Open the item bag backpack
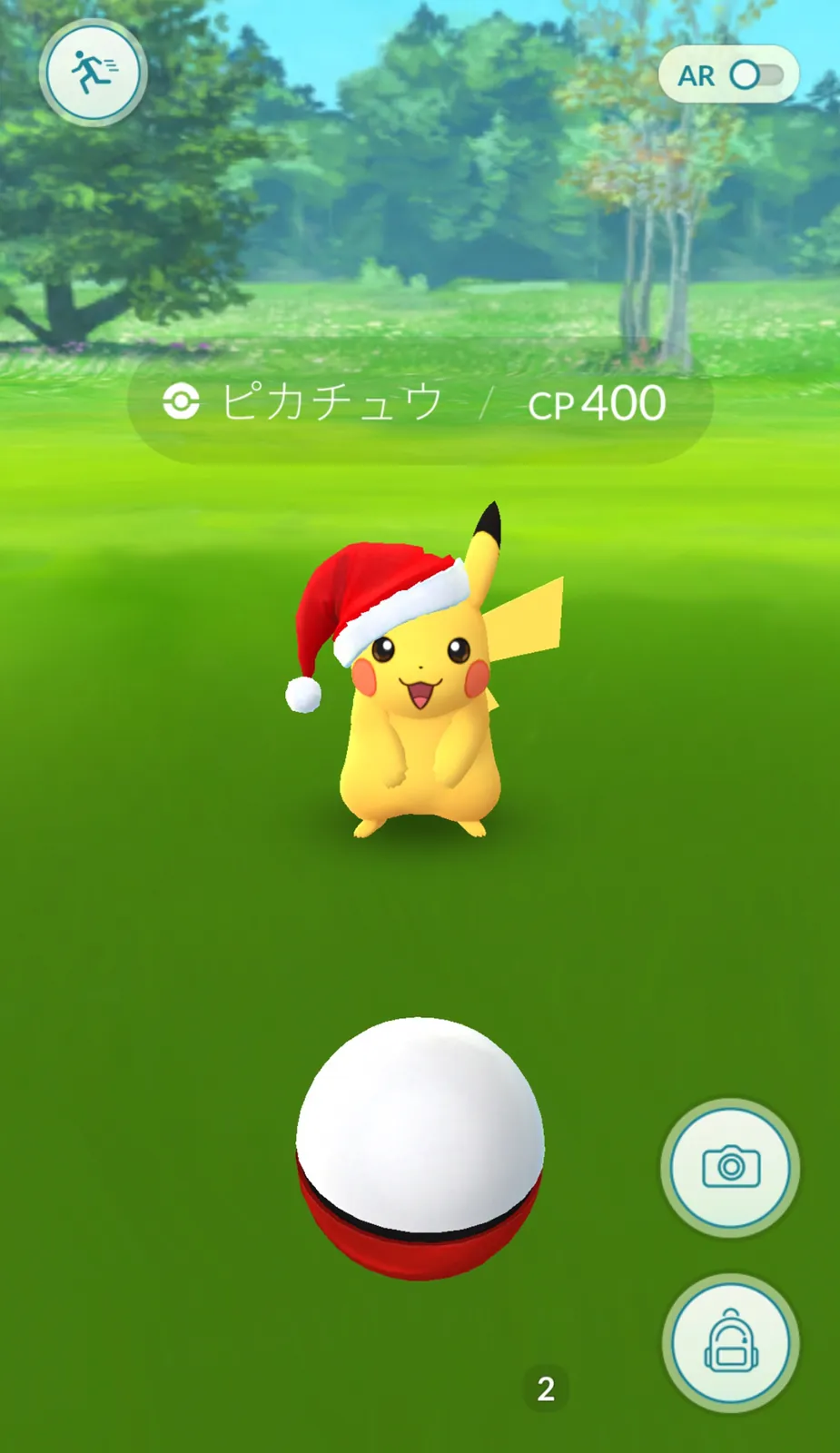 (x=730, y=1343)
